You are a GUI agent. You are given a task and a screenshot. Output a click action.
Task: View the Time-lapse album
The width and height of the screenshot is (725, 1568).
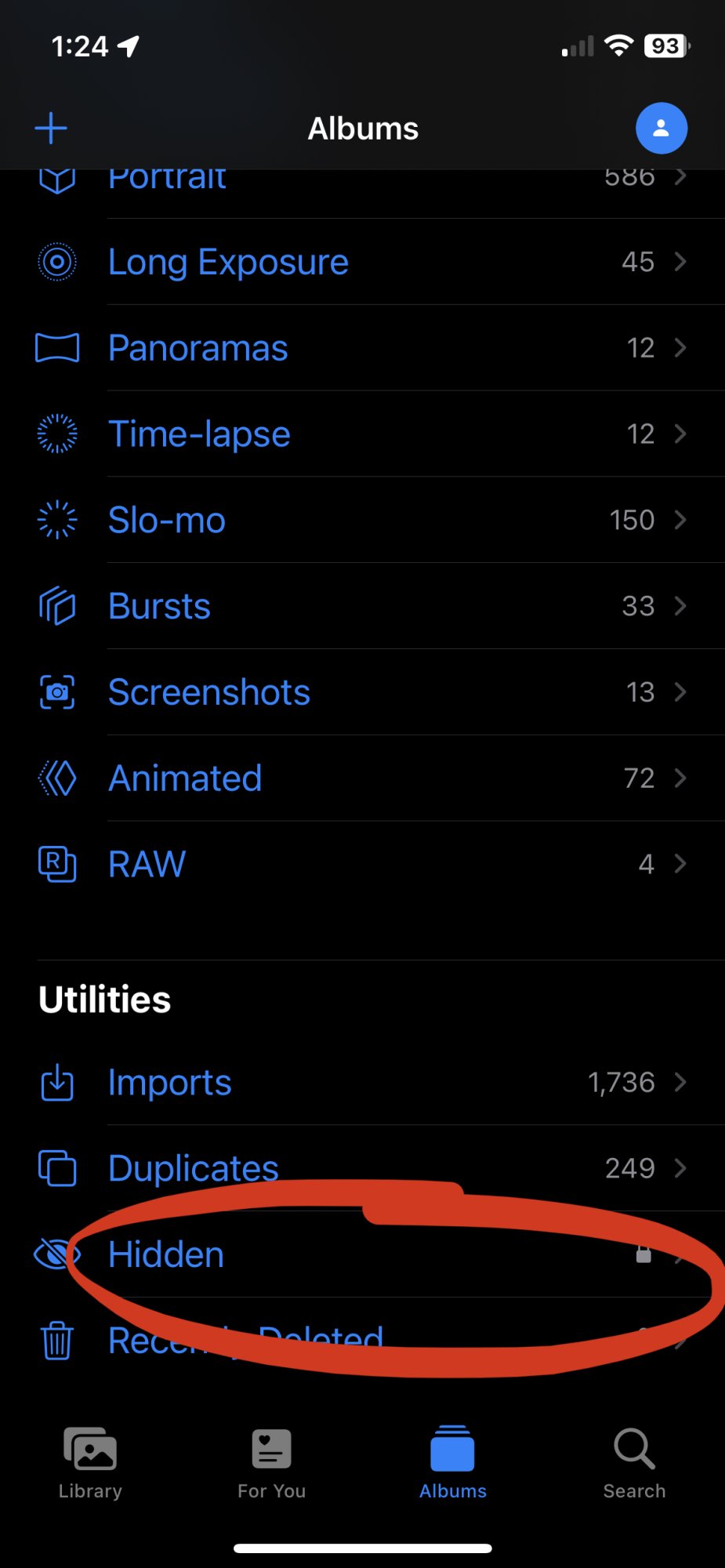pos(199,434)
